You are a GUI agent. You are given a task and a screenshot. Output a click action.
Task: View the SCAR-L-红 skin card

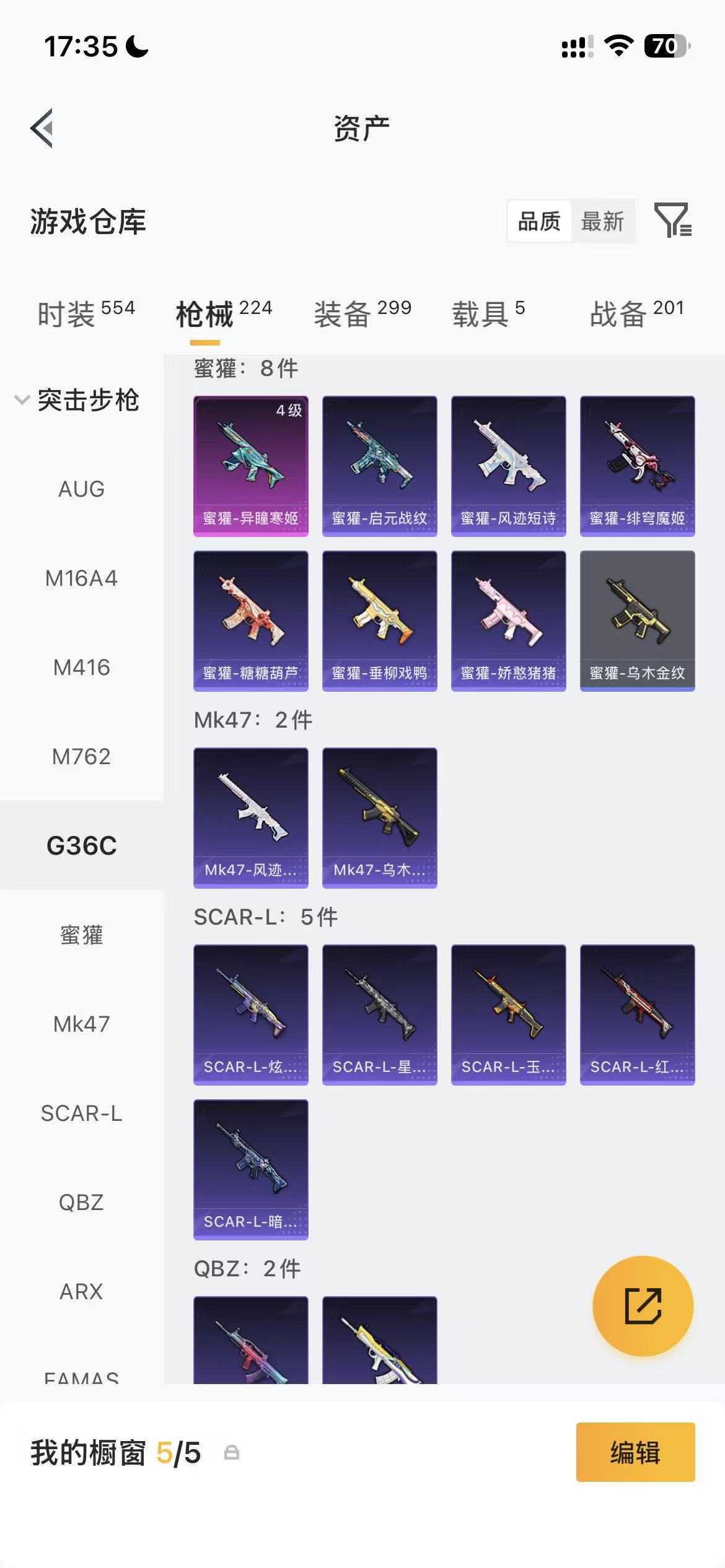pyautogui.click(x=638, y=1014)
